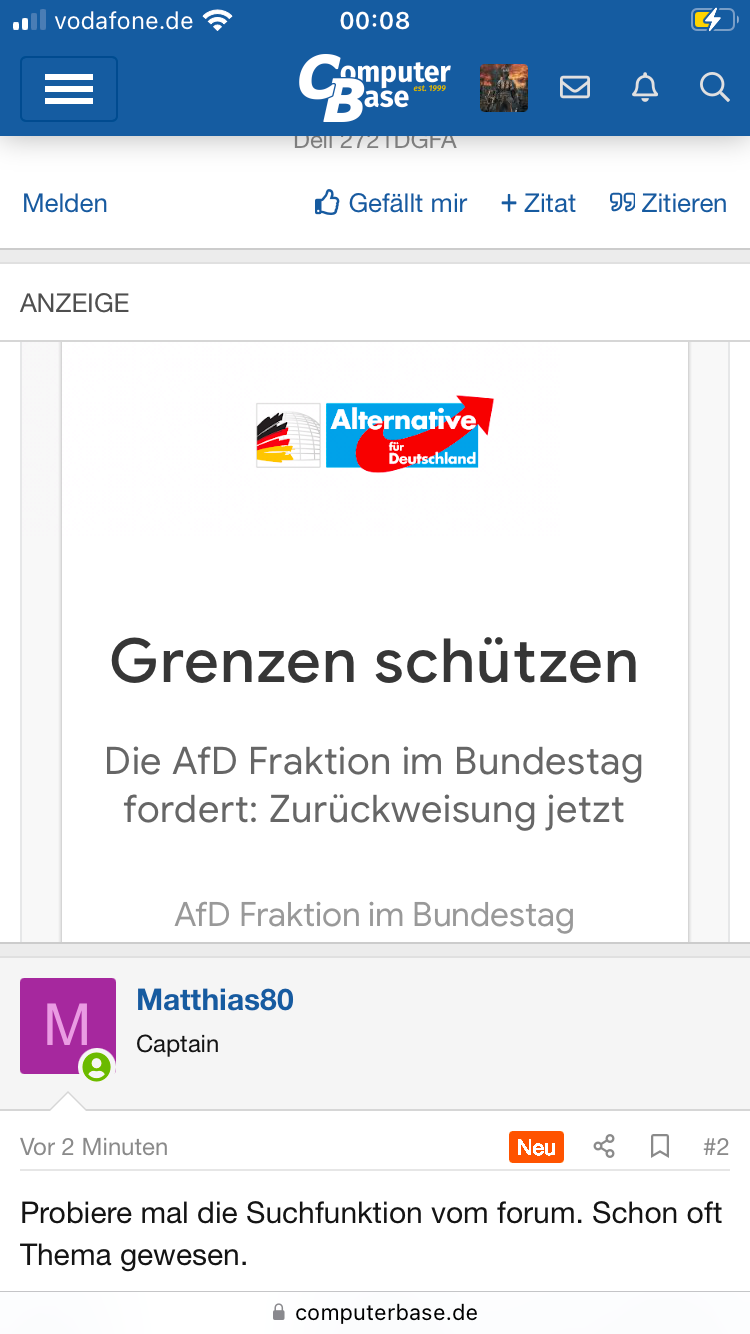Screen dimensions: 750x1334
Task: Report the post with Melden
Action: [65, 203]
